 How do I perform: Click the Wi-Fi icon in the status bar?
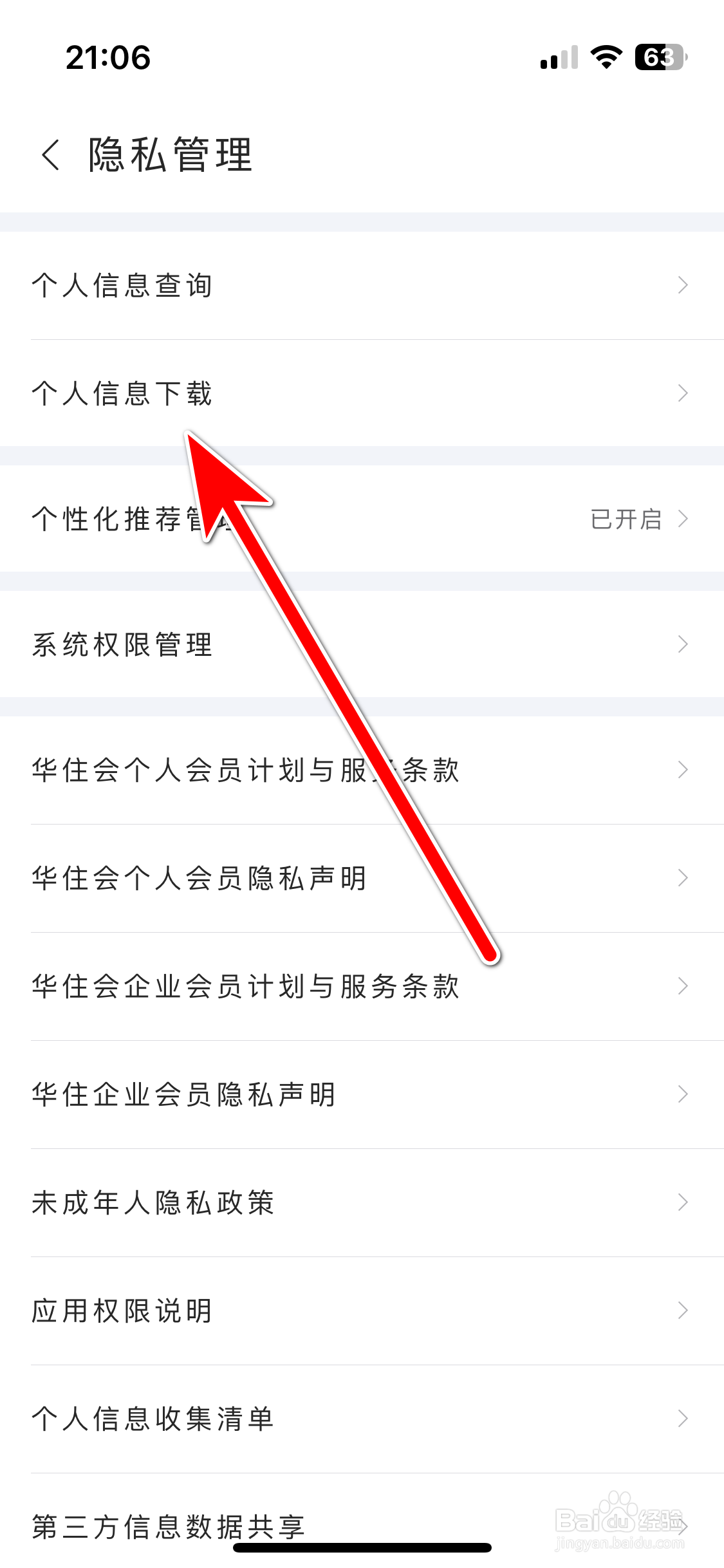coord(604,58)
